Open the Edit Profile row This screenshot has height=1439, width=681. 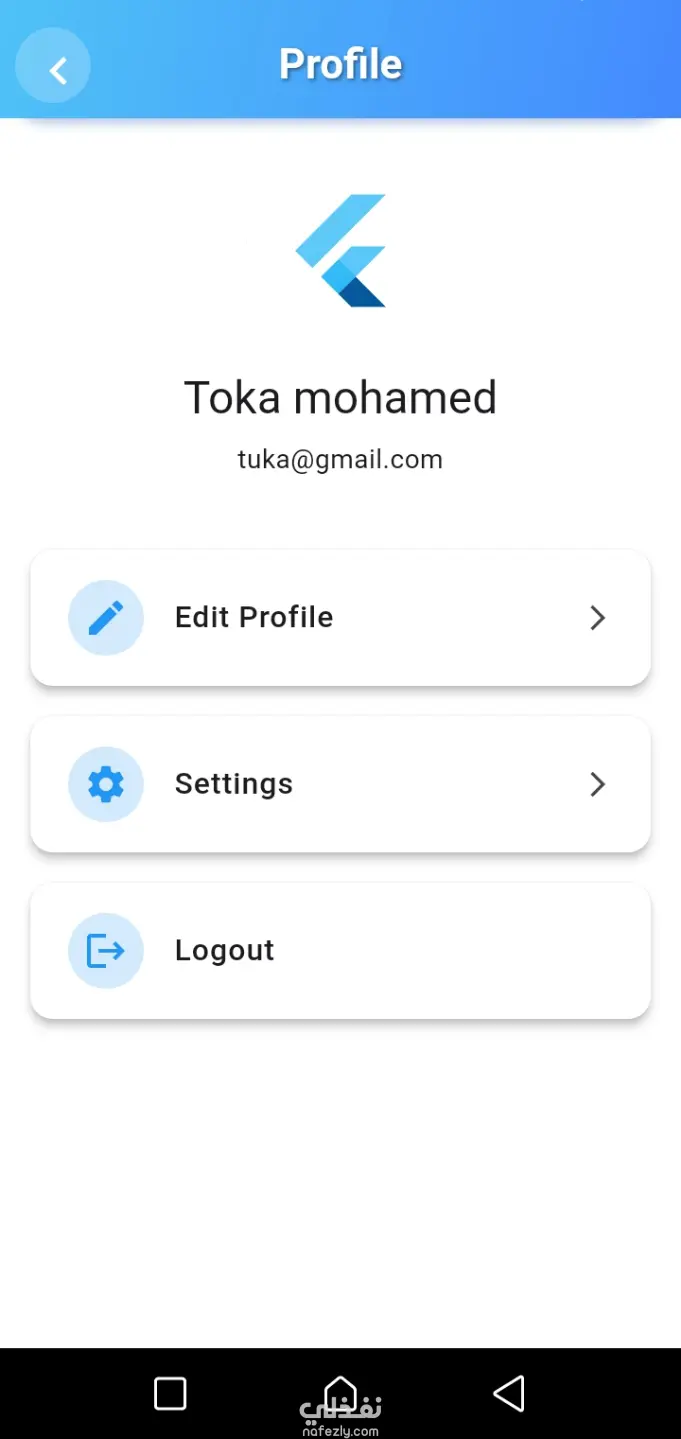(340, 618)
